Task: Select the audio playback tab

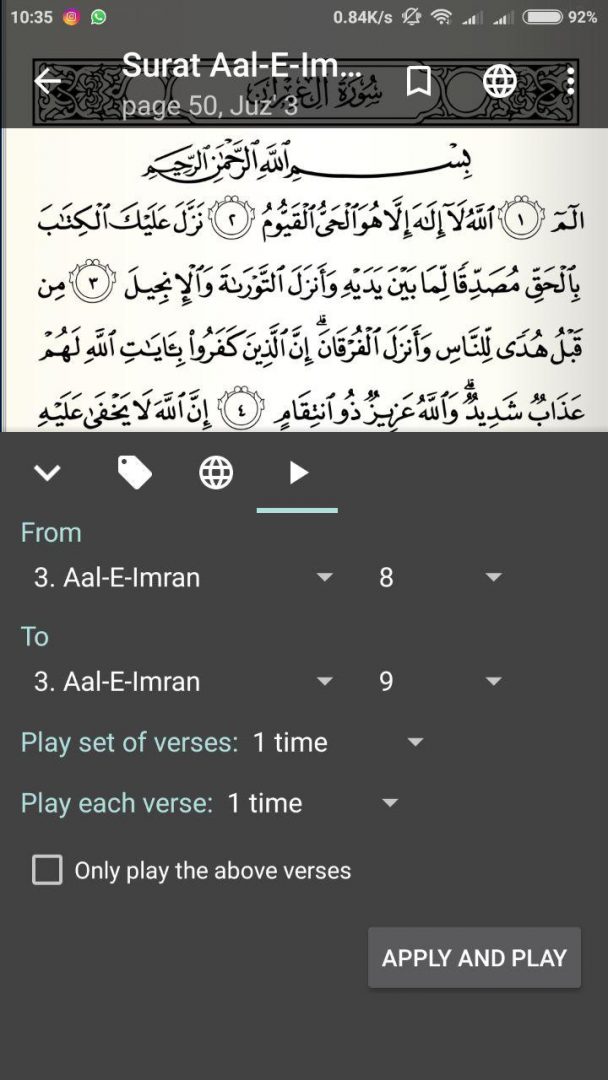Action: point(297,473)
